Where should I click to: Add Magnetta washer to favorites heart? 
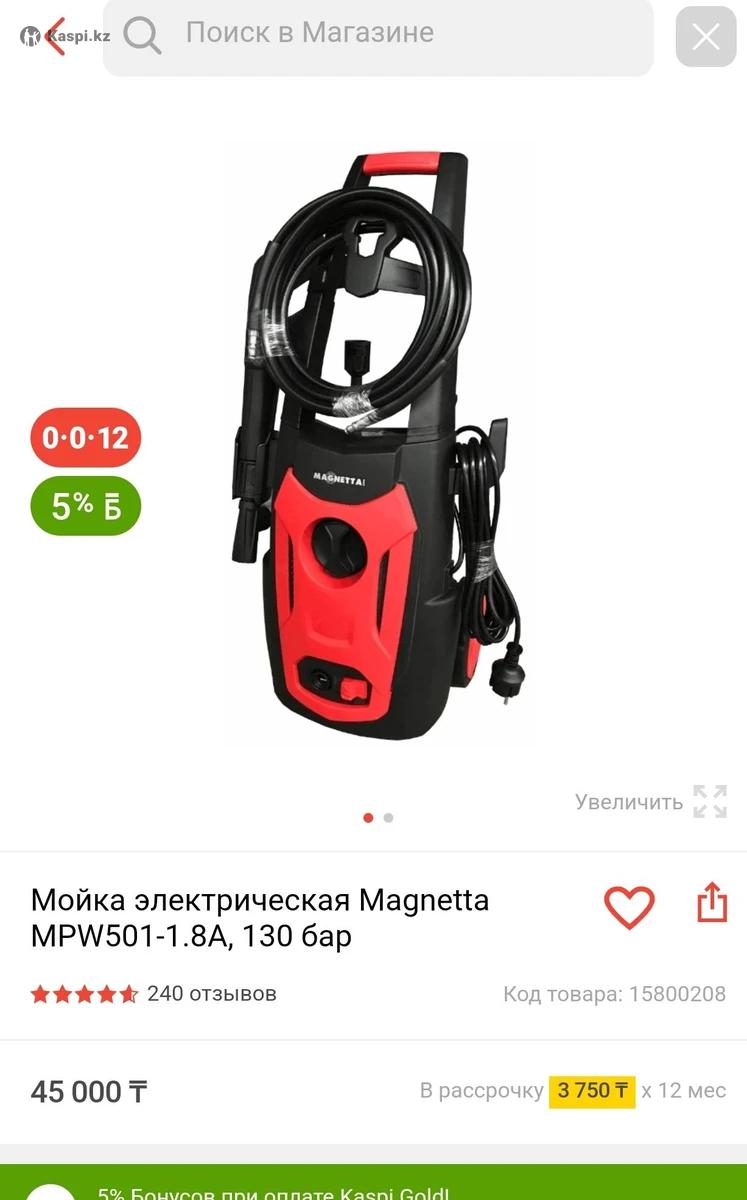coord(629,907)
